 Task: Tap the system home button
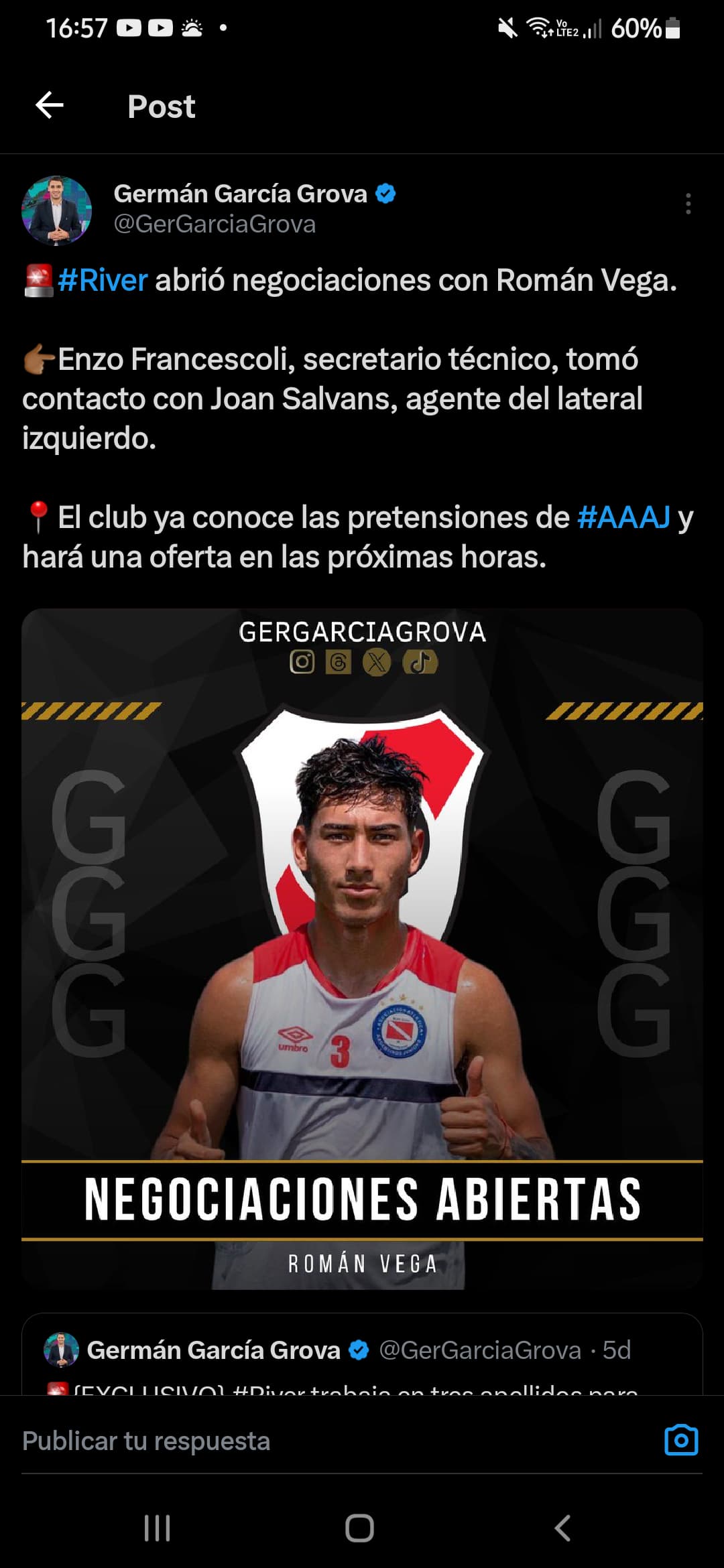(x=360, y=1528)
